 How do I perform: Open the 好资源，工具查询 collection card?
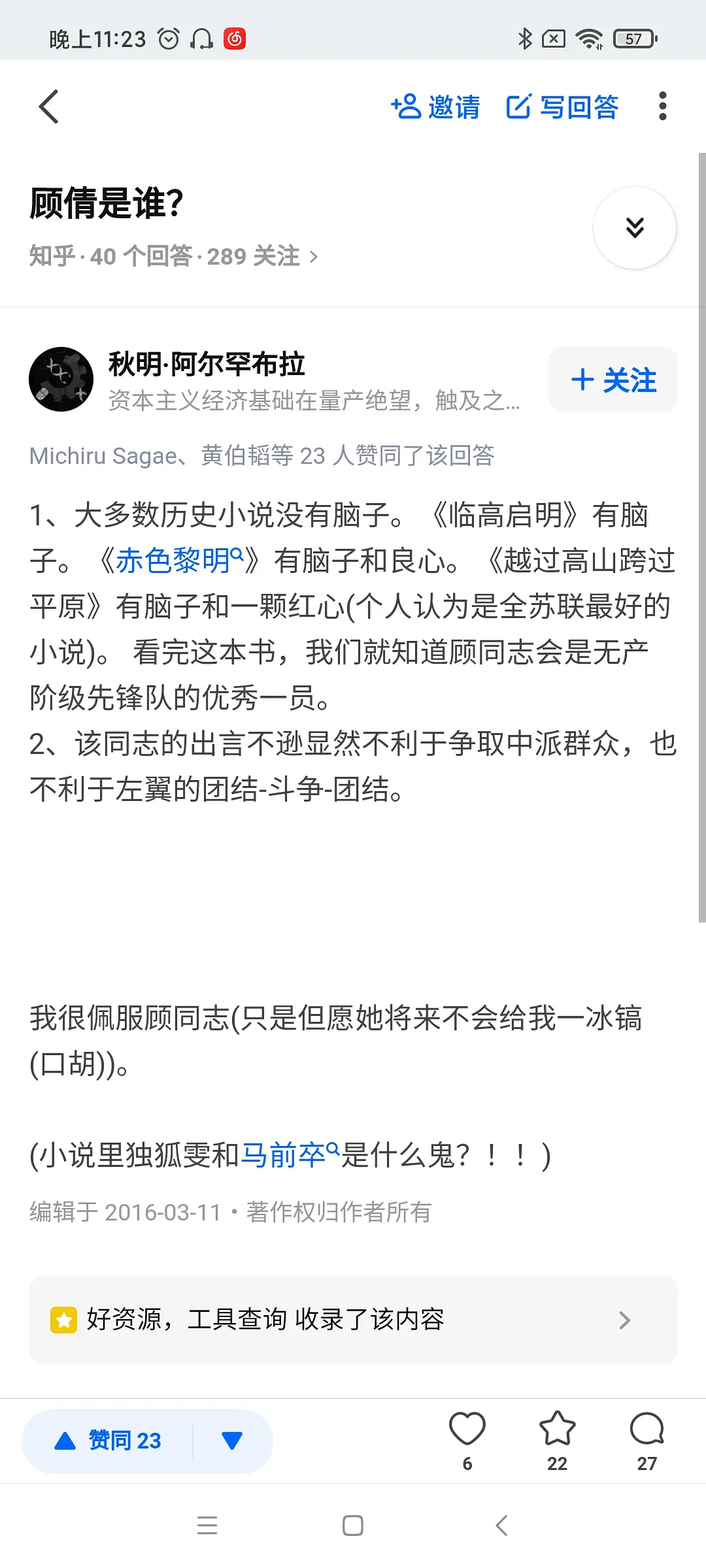pos(353,1319)
